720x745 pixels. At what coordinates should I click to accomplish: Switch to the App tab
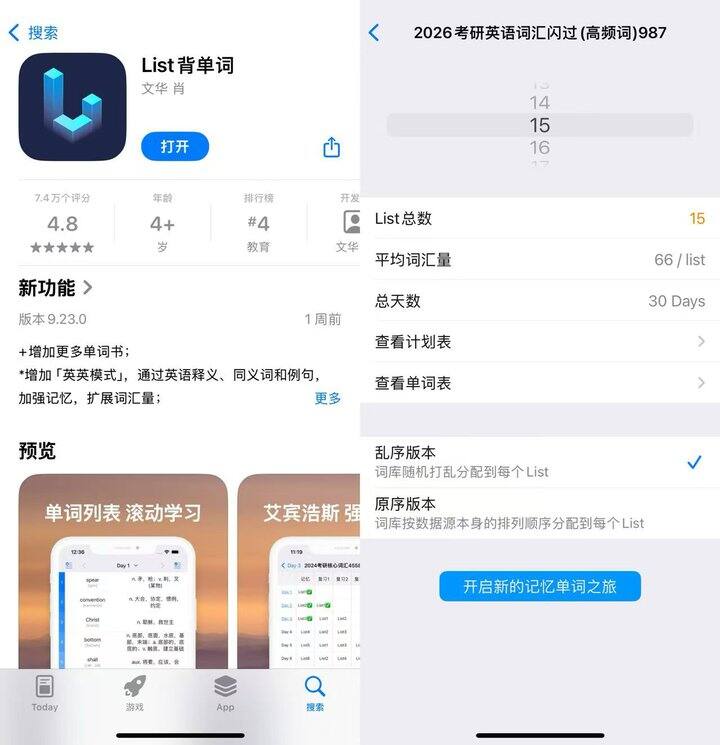tap(225, 694)
